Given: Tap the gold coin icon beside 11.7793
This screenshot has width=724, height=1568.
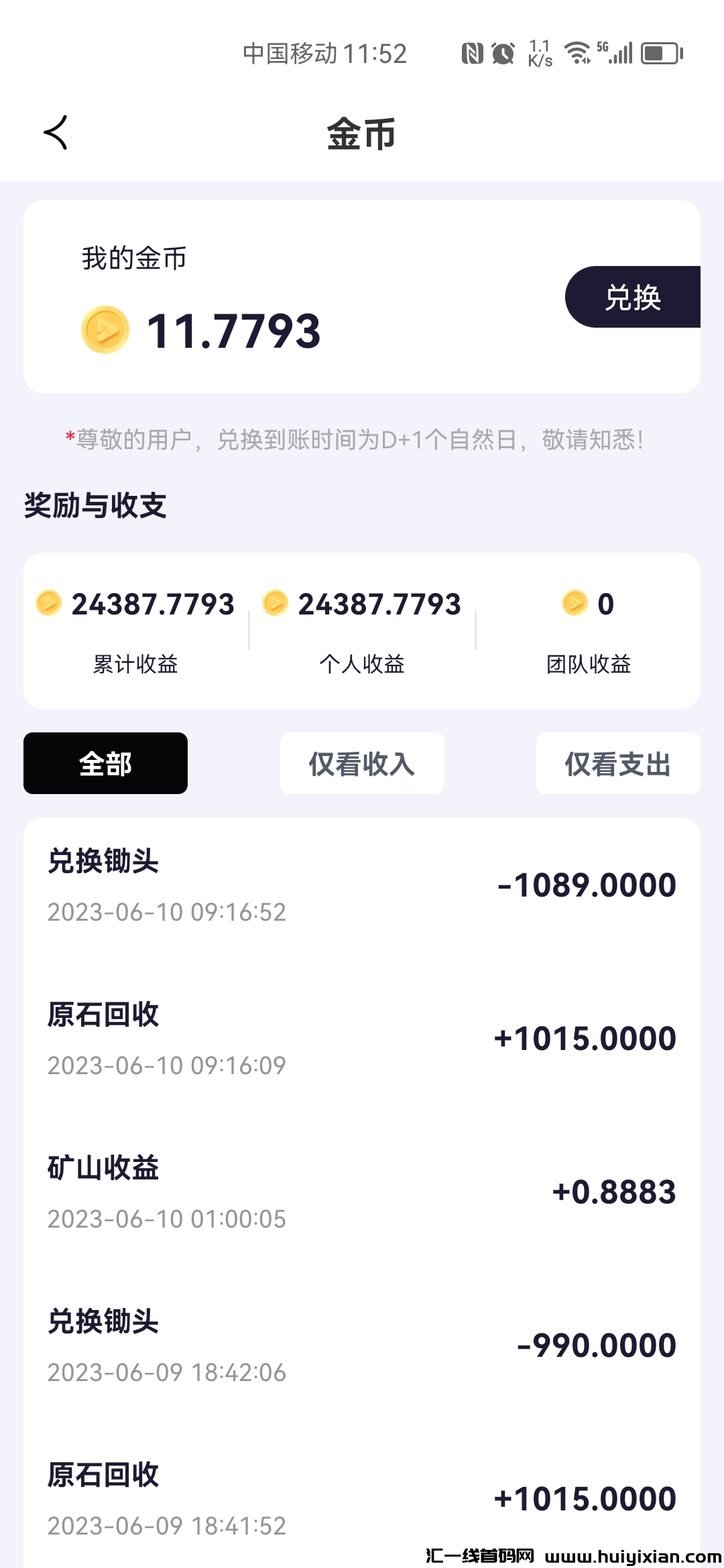Looking at the screenshot, I should click(x=104, y=328).
